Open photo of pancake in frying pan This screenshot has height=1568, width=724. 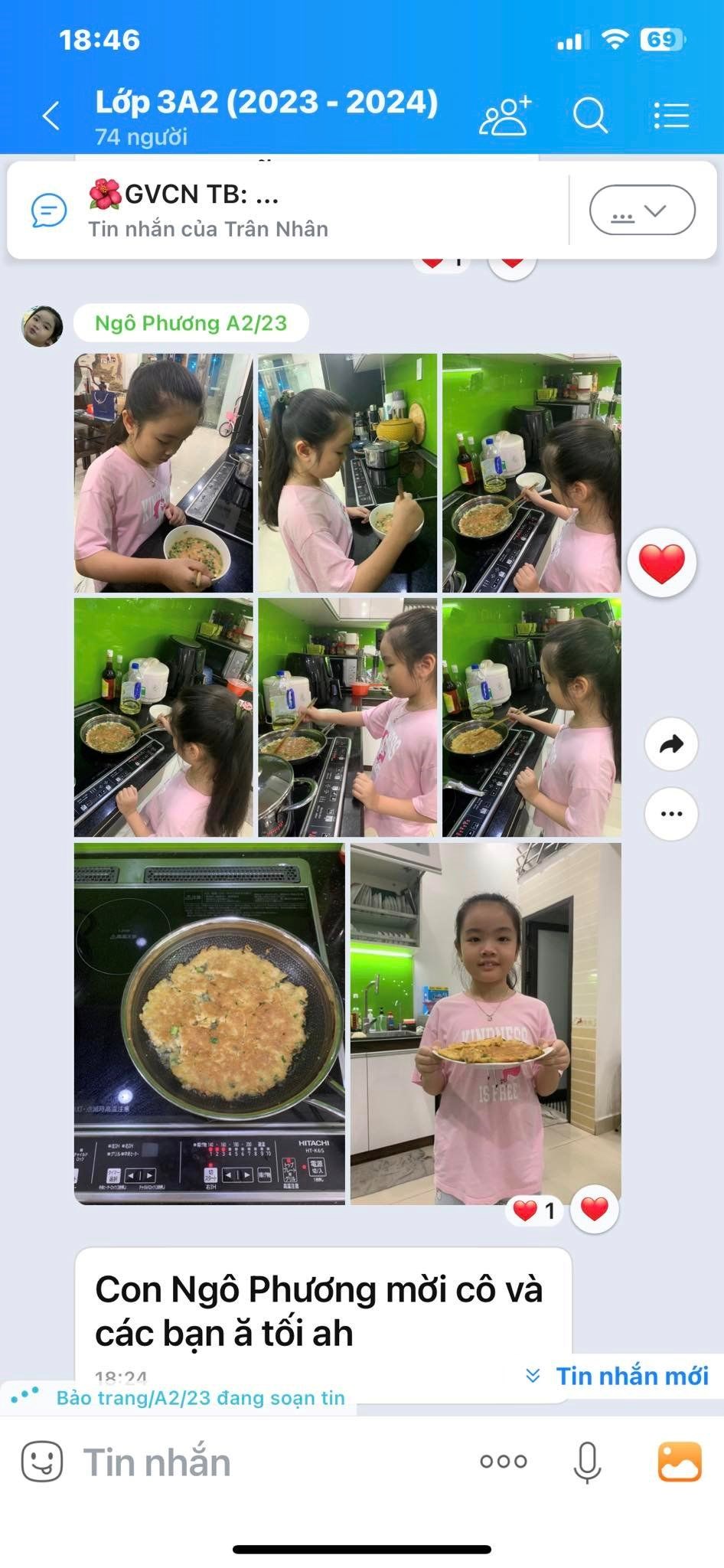pos(209,1024)
